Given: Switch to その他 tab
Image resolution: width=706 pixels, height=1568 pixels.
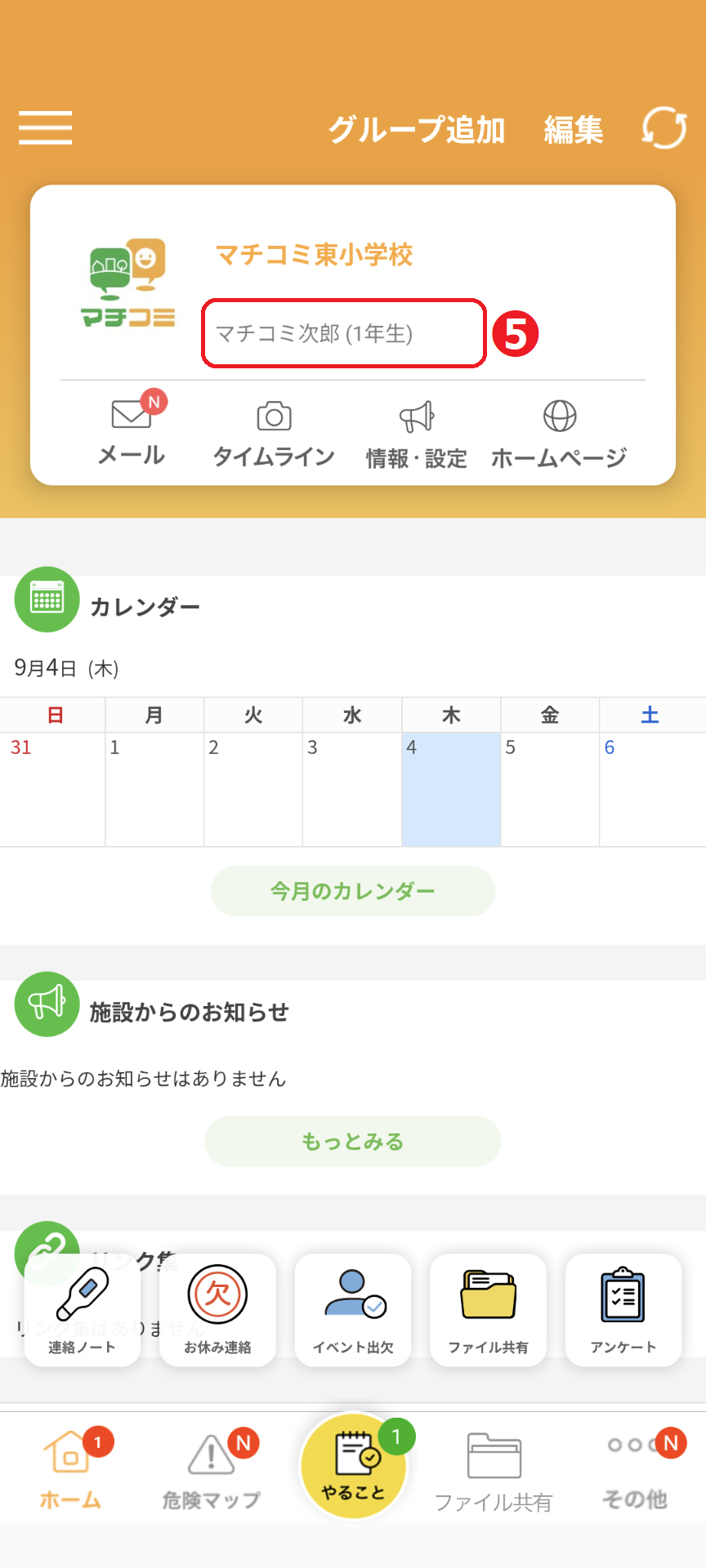Looking at the screenshot, I should 636,1470.
